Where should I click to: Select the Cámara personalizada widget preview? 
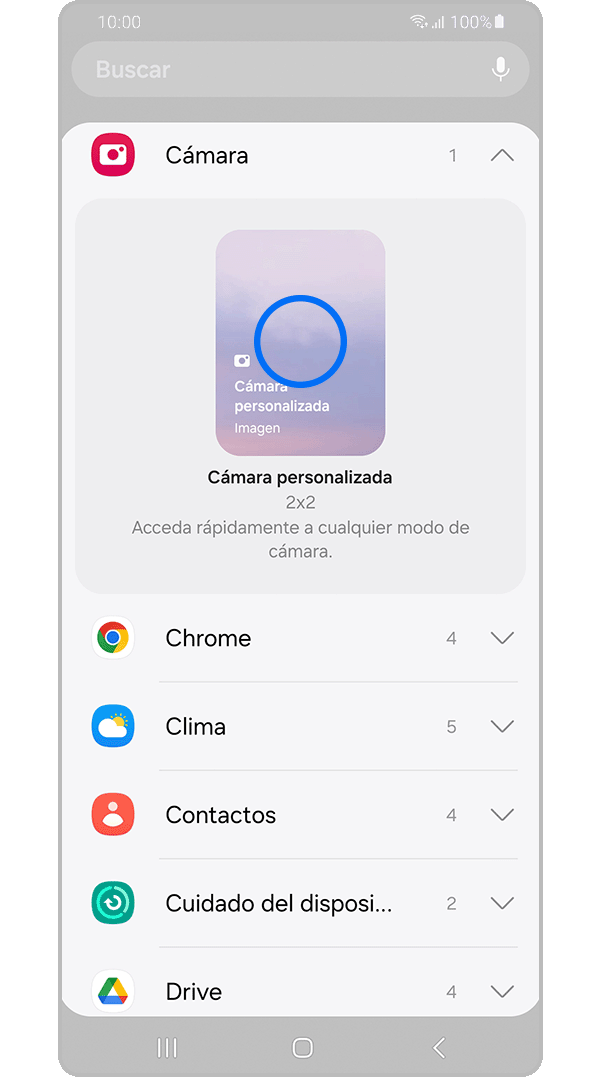tap(300, 342)
